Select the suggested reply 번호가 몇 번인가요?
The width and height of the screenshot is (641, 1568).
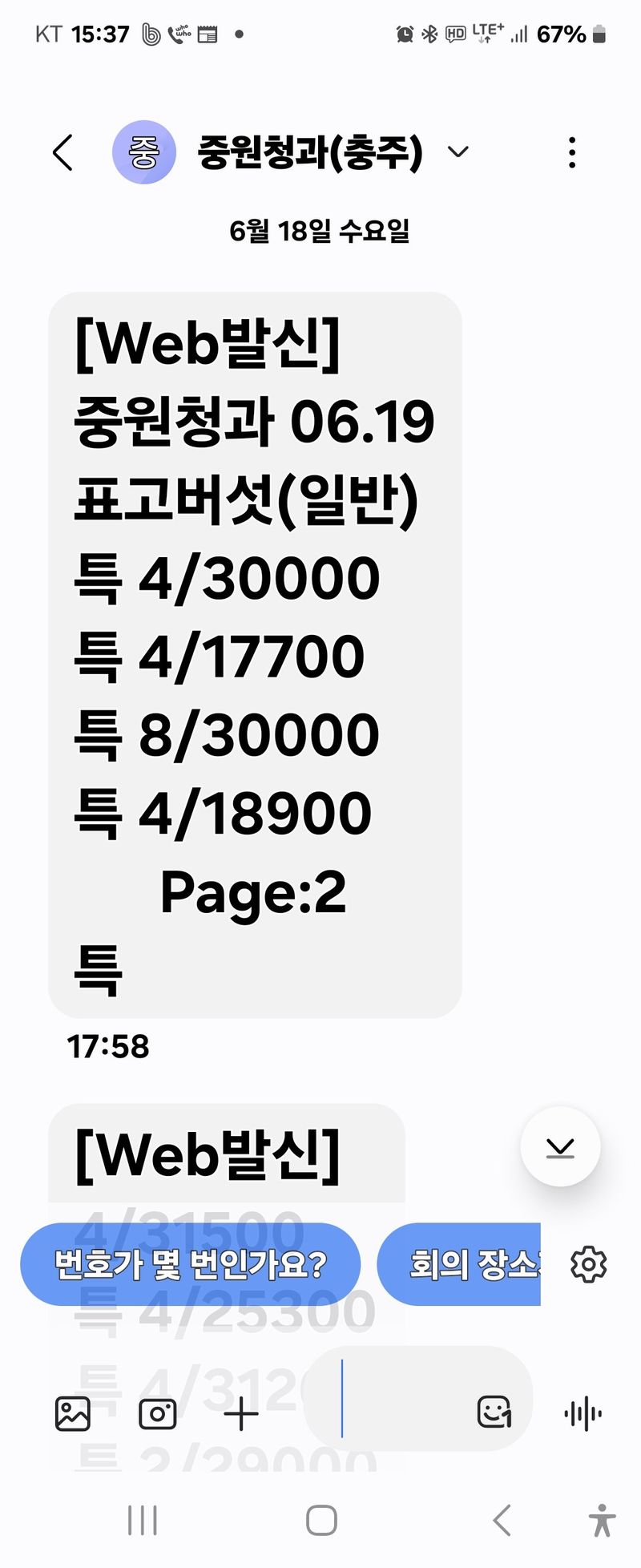point(190,1264)
